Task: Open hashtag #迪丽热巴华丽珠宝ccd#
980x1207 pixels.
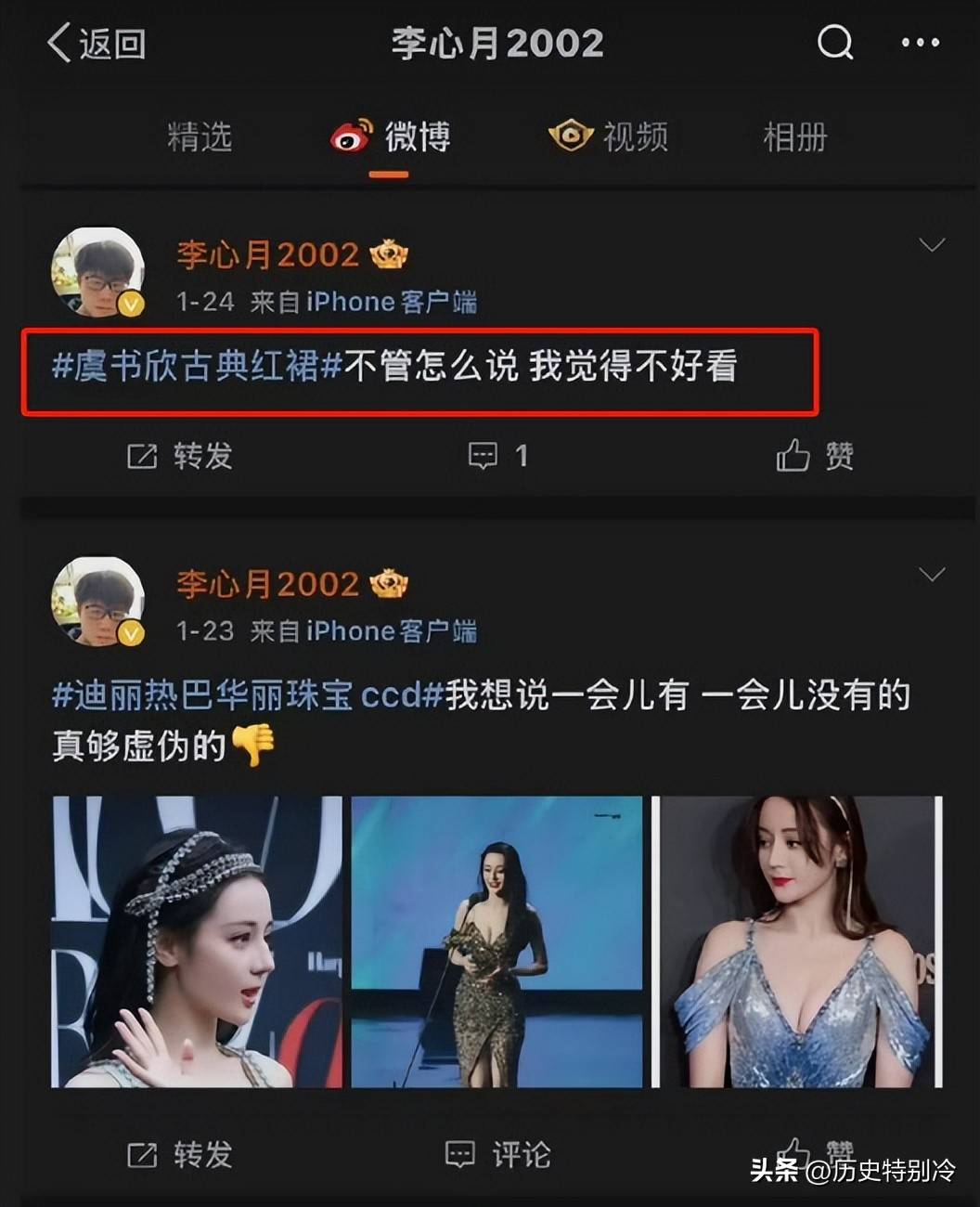Action: (x=248, y=694)
